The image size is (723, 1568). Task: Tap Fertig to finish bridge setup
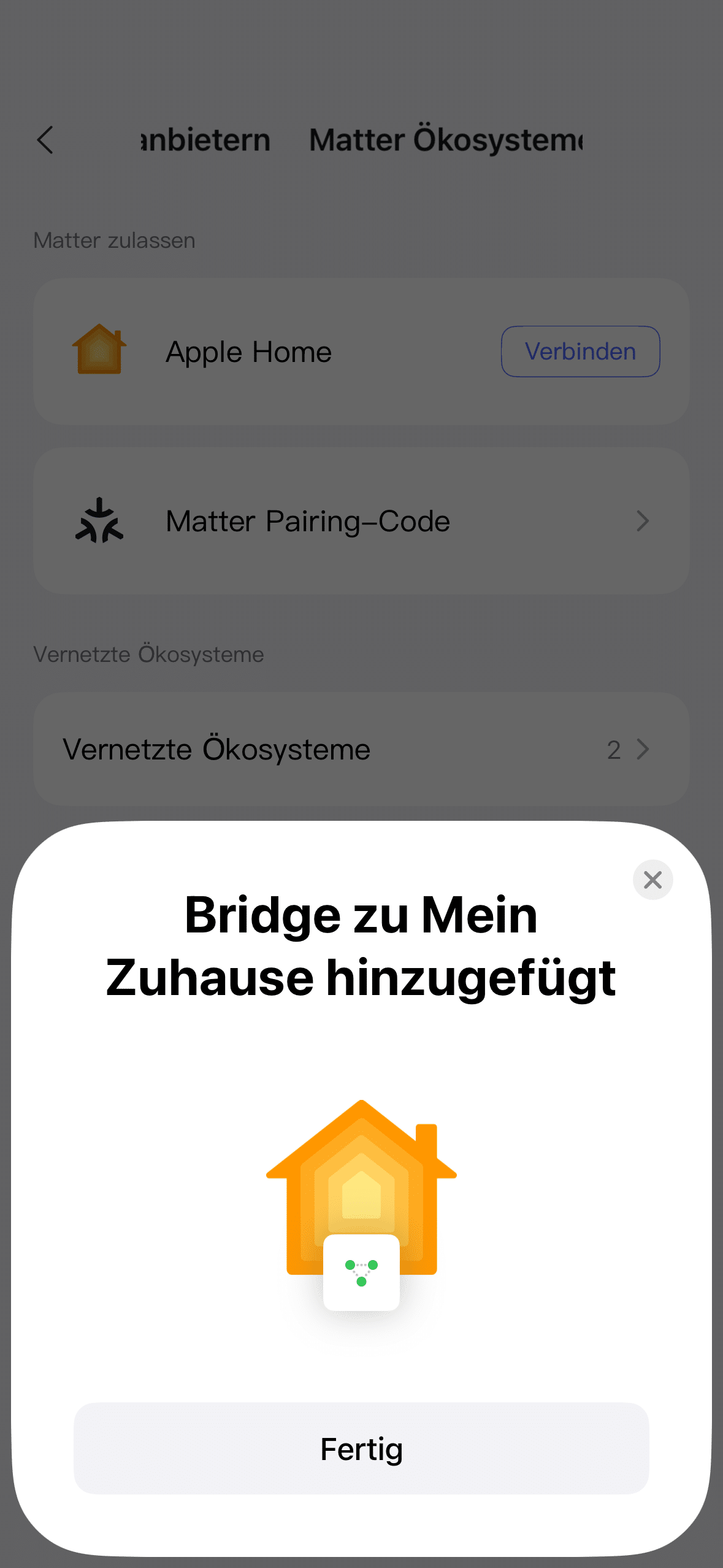pyautogui.click(x=361, y=1448)
